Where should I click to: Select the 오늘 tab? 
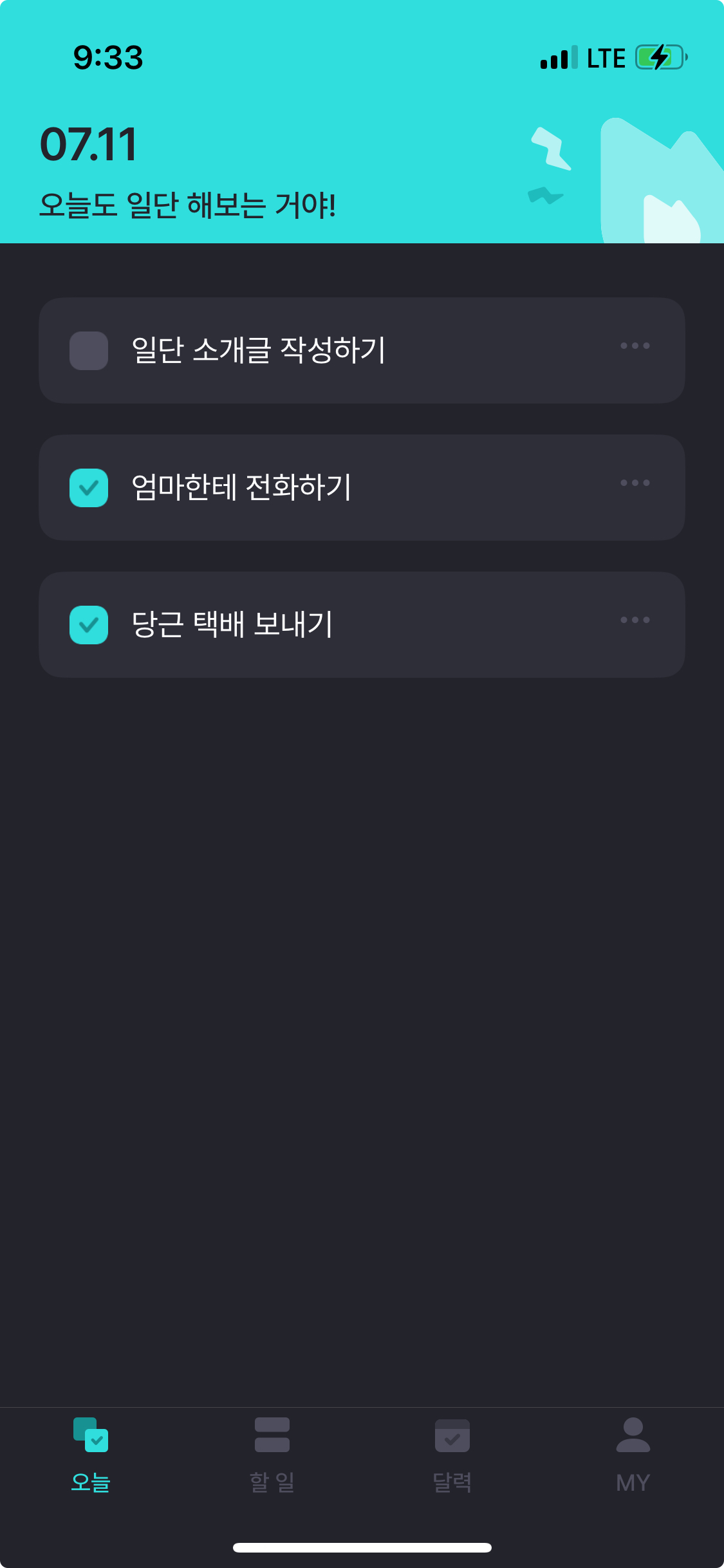point(91,1455)
